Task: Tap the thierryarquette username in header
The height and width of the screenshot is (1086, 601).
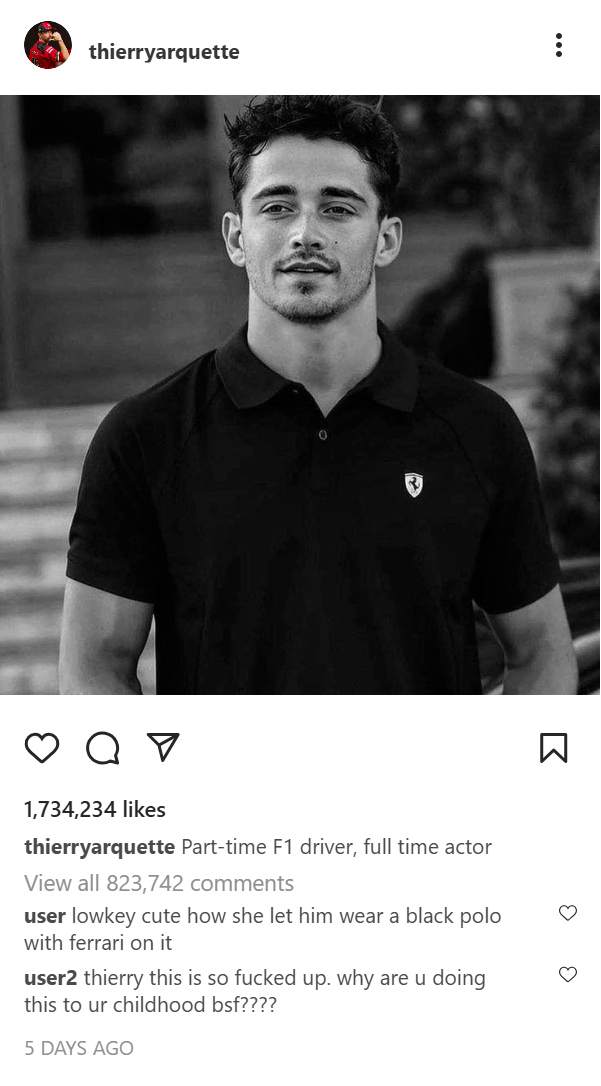Action: (x=164, y=52)
